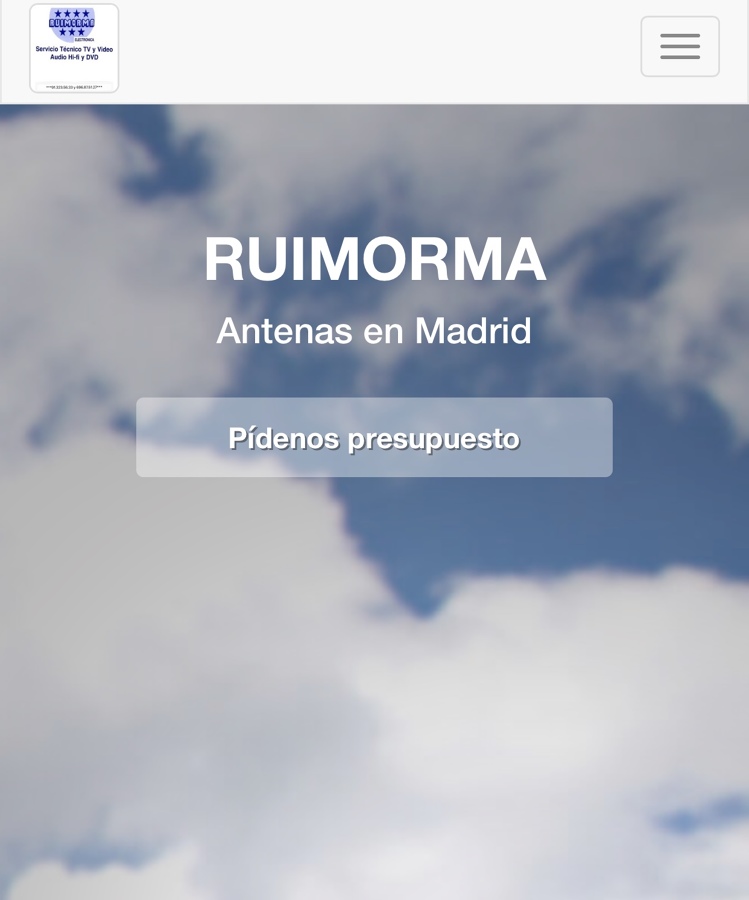Open the hamburger navigation menu

point(679,46)
